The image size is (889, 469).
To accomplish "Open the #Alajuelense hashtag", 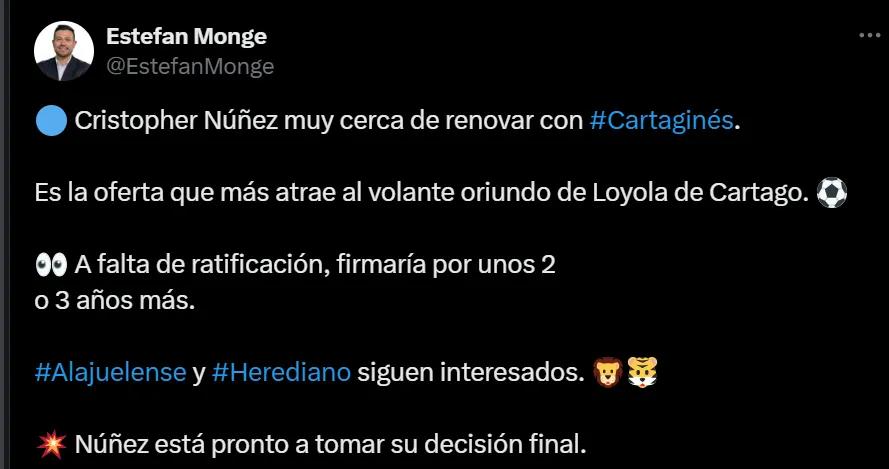I will (x=110, y=373).
